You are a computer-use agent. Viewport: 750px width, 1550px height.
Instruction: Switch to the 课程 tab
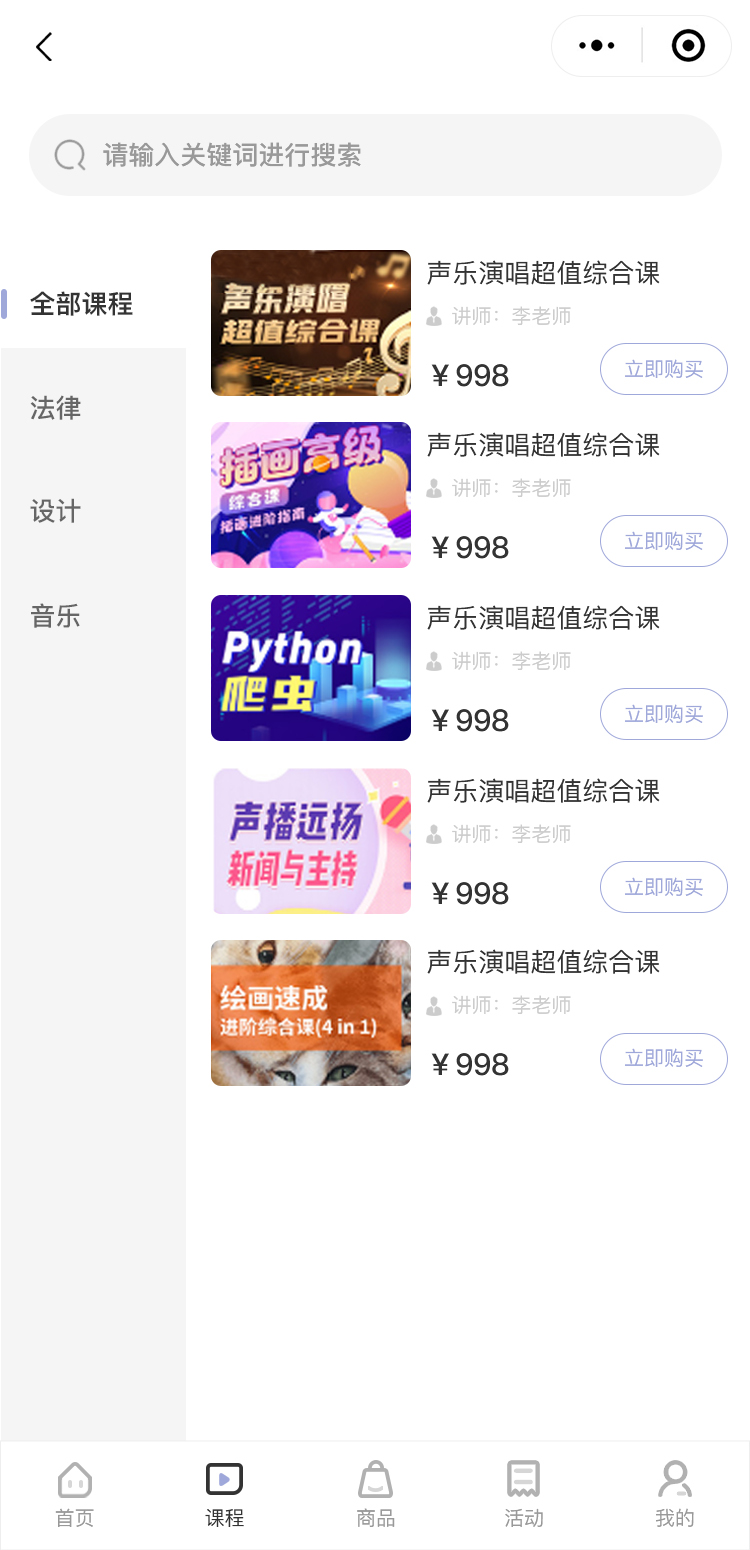pos(225,1495)
